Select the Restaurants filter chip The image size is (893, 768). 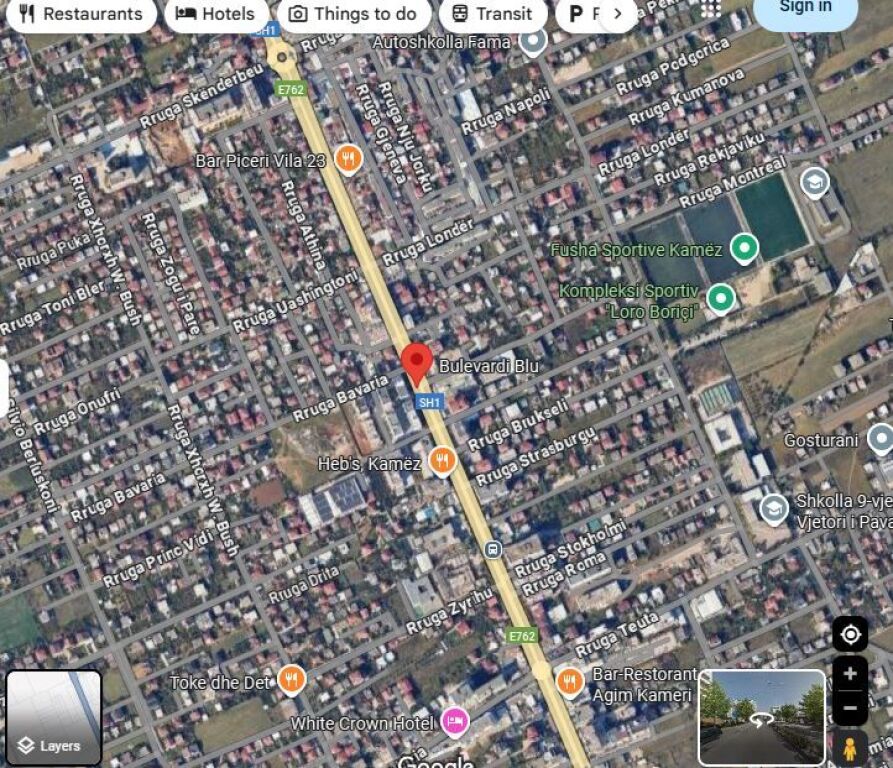[x=80, y=14]
